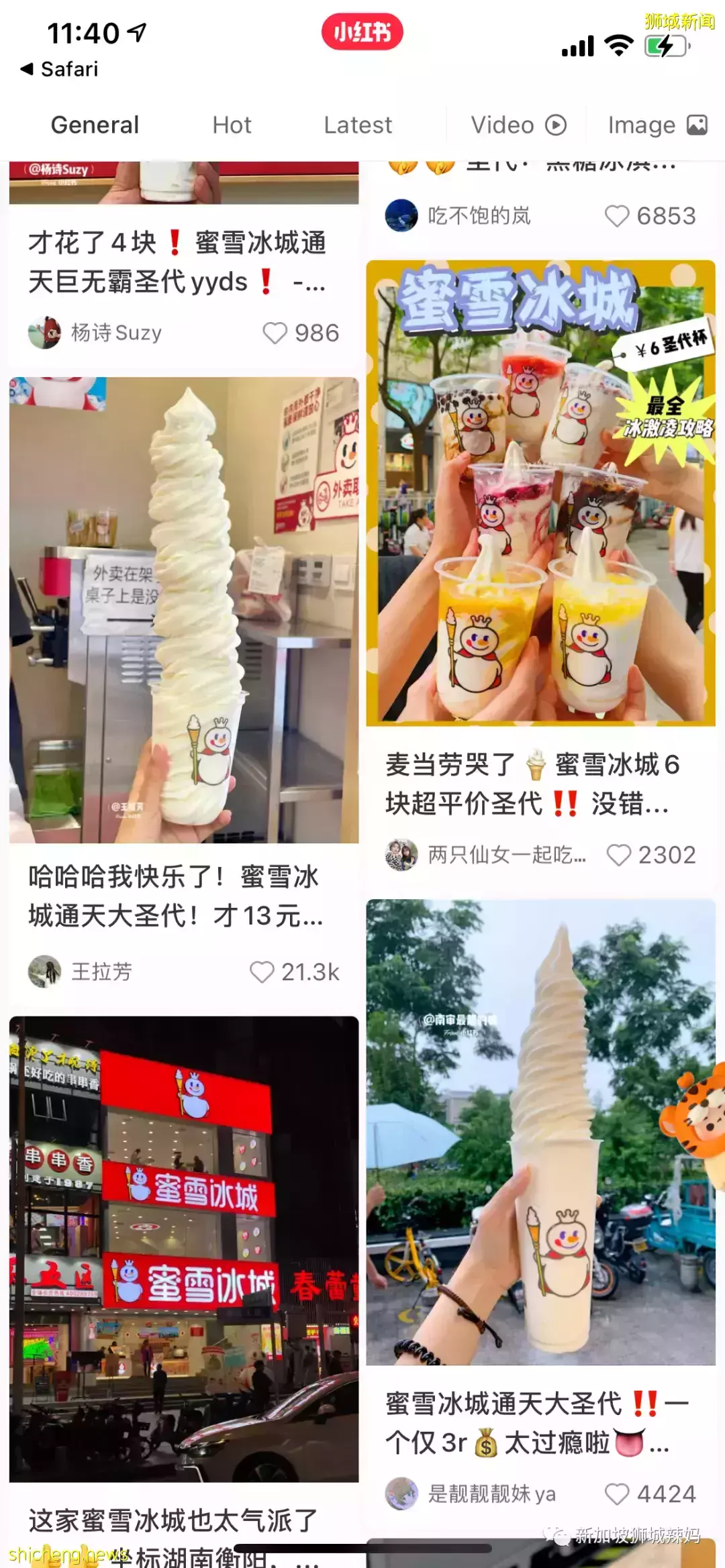Switch to the Latest tab
This screenshot has width=725, height=1568.
pos(357,125)
